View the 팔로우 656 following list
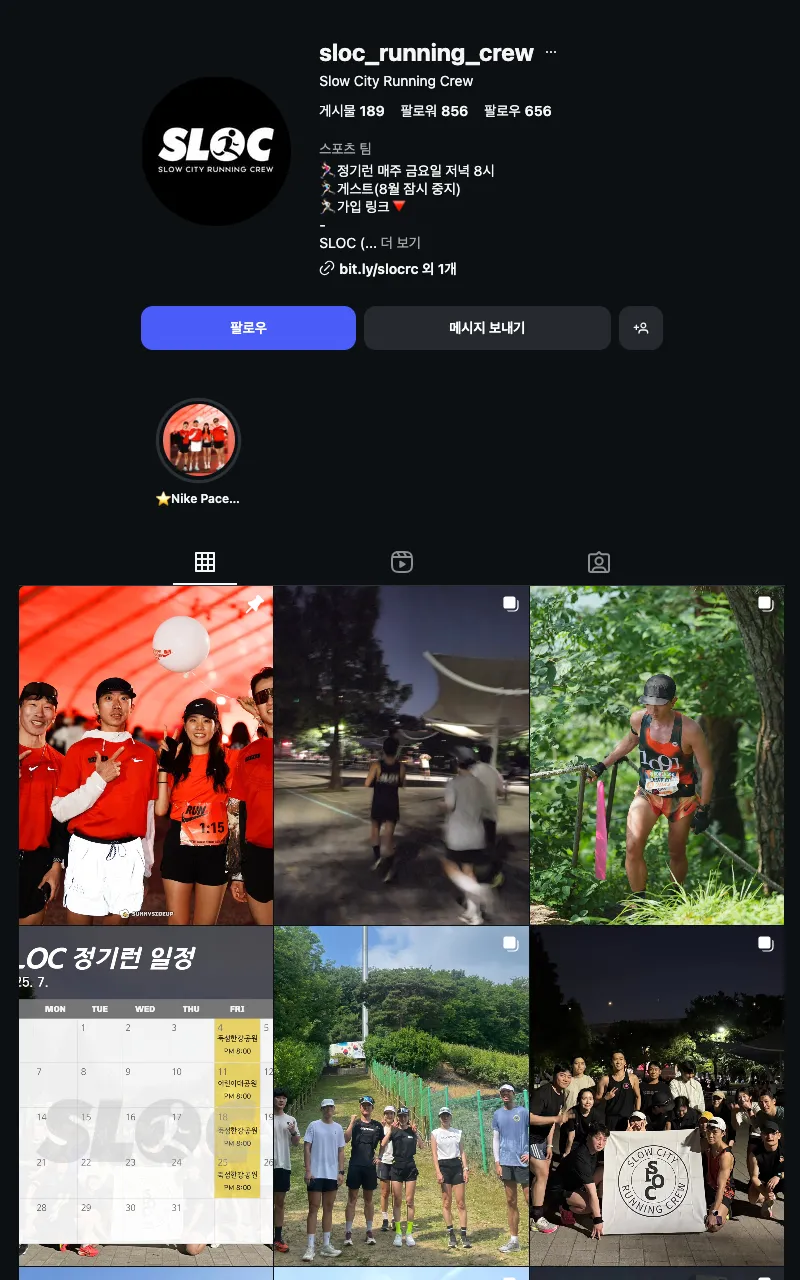The height and width of the screenshot is (1280, 800). (518, 111)
